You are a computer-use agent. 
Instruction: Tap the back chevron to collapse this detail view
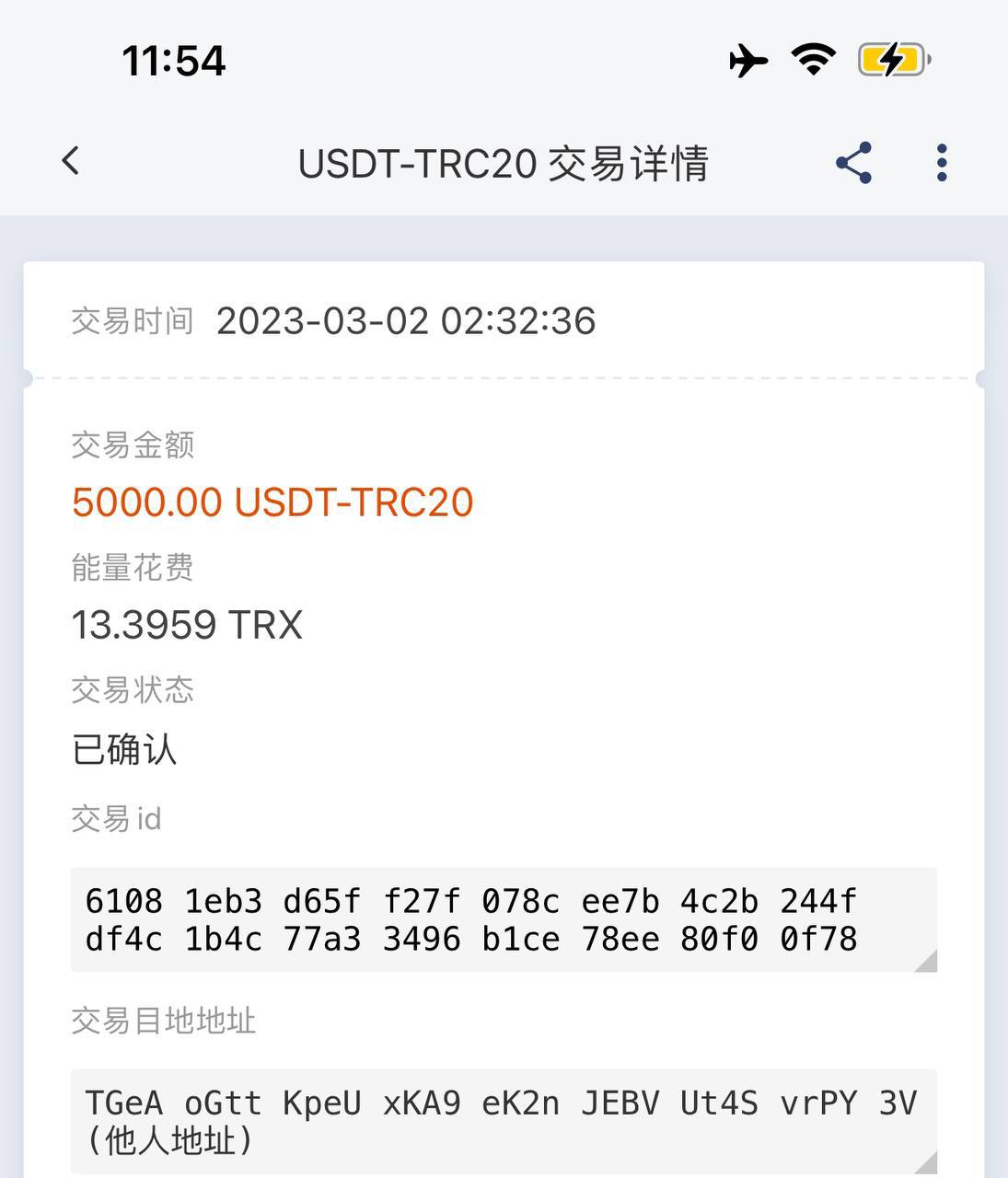click(70, 159)
